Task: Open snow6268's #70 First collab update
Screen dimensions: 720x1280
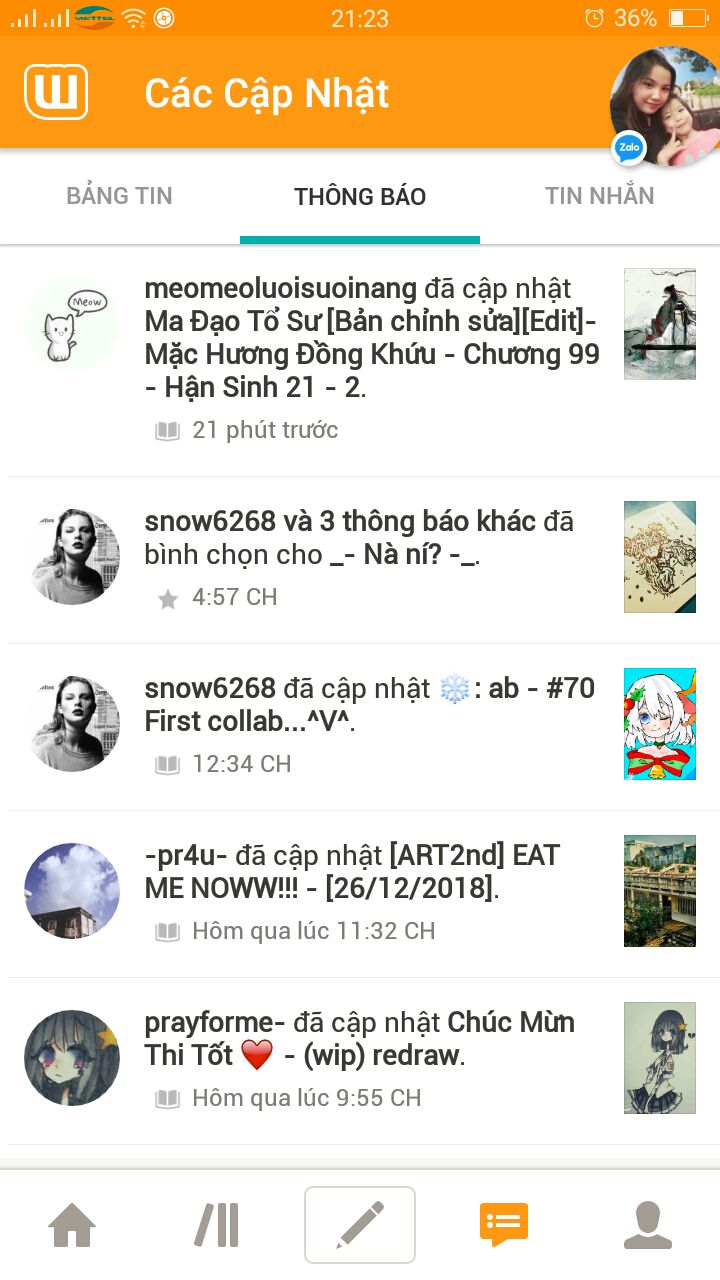Action: point(371,705)
